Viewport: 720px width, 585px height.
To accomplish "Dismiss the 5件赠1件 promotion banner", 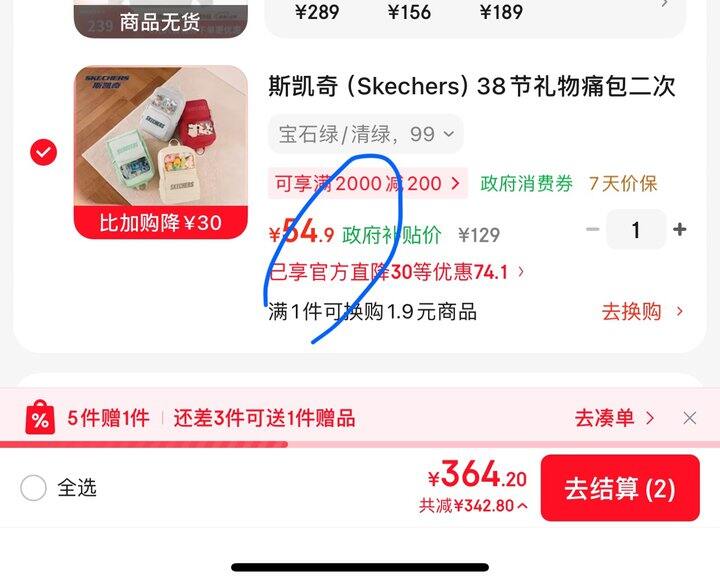I will (690, 418).
